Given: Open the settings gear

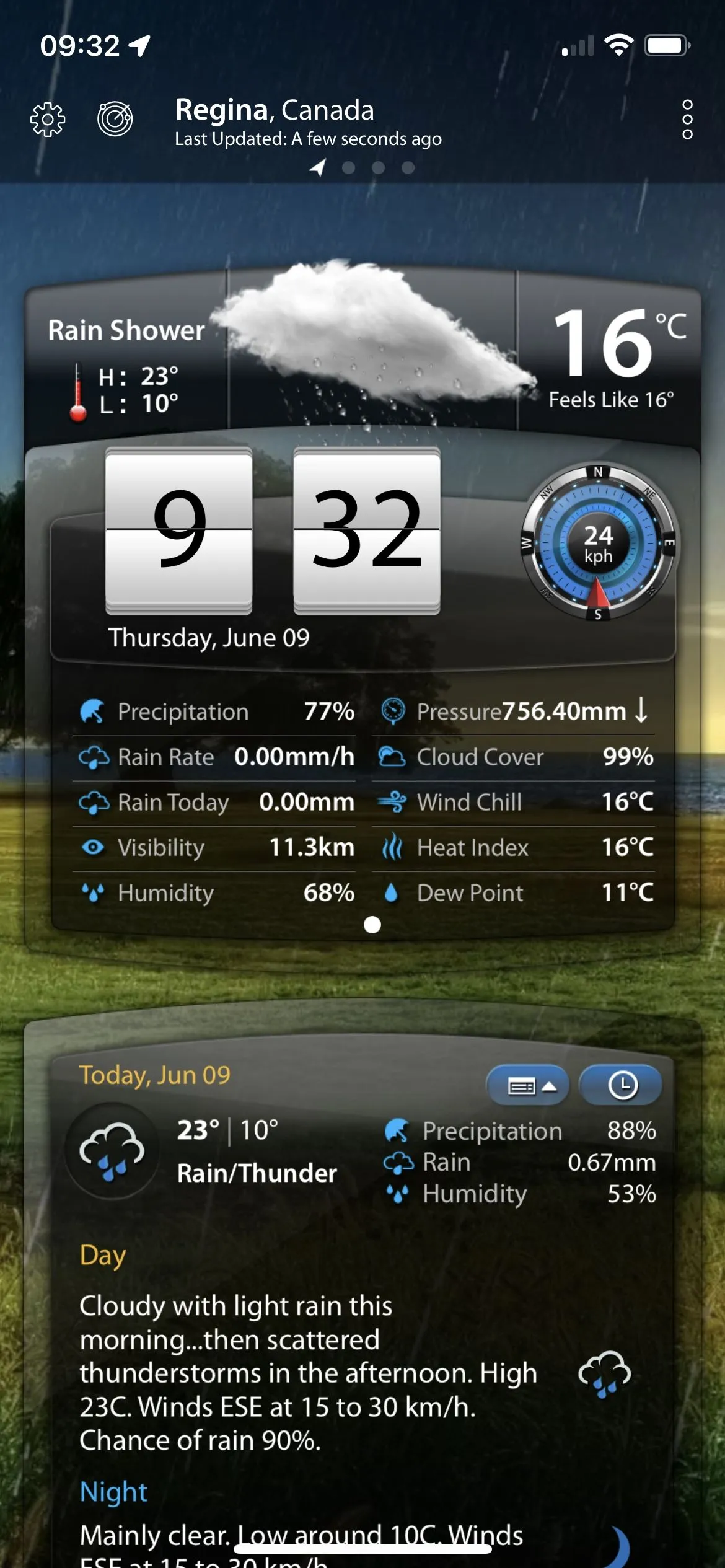Looking at the screenshot, I should click(x=48, y=119).
